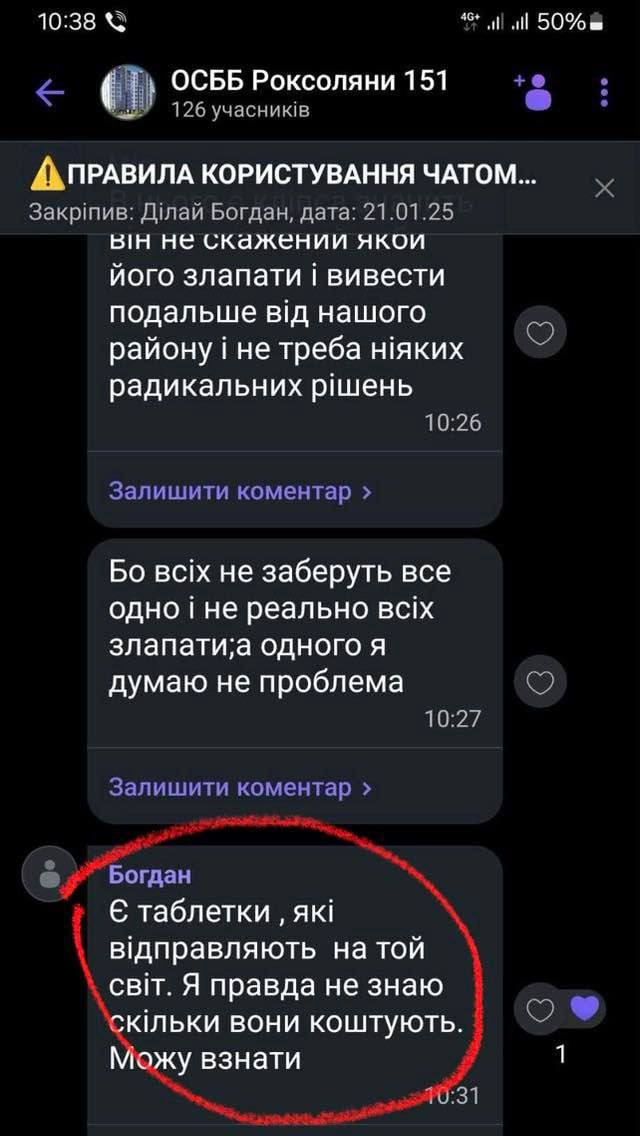Open the overflow menu

point(605,93)
